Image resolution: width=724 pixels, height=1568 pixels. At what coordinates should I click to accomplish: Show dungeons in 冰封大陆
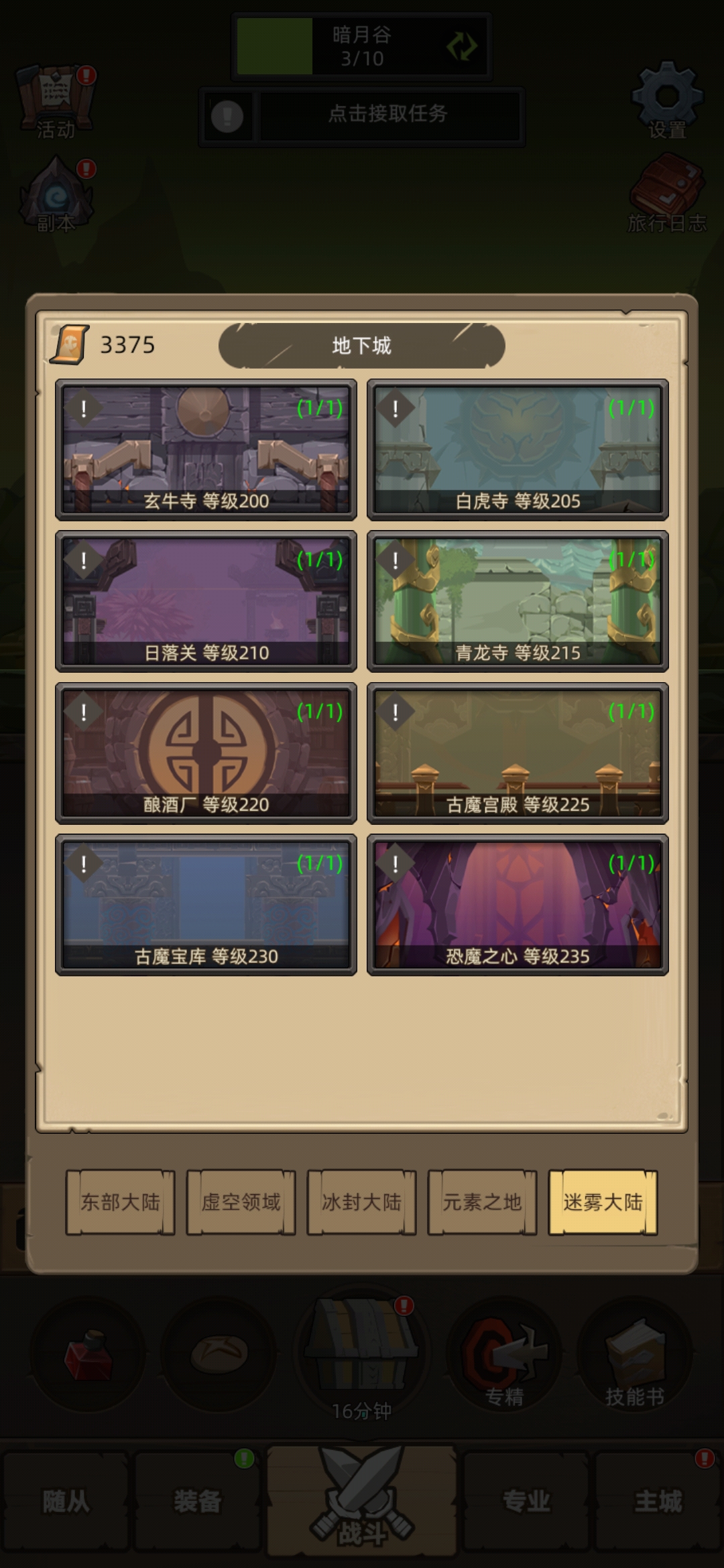coord(362,1202)
